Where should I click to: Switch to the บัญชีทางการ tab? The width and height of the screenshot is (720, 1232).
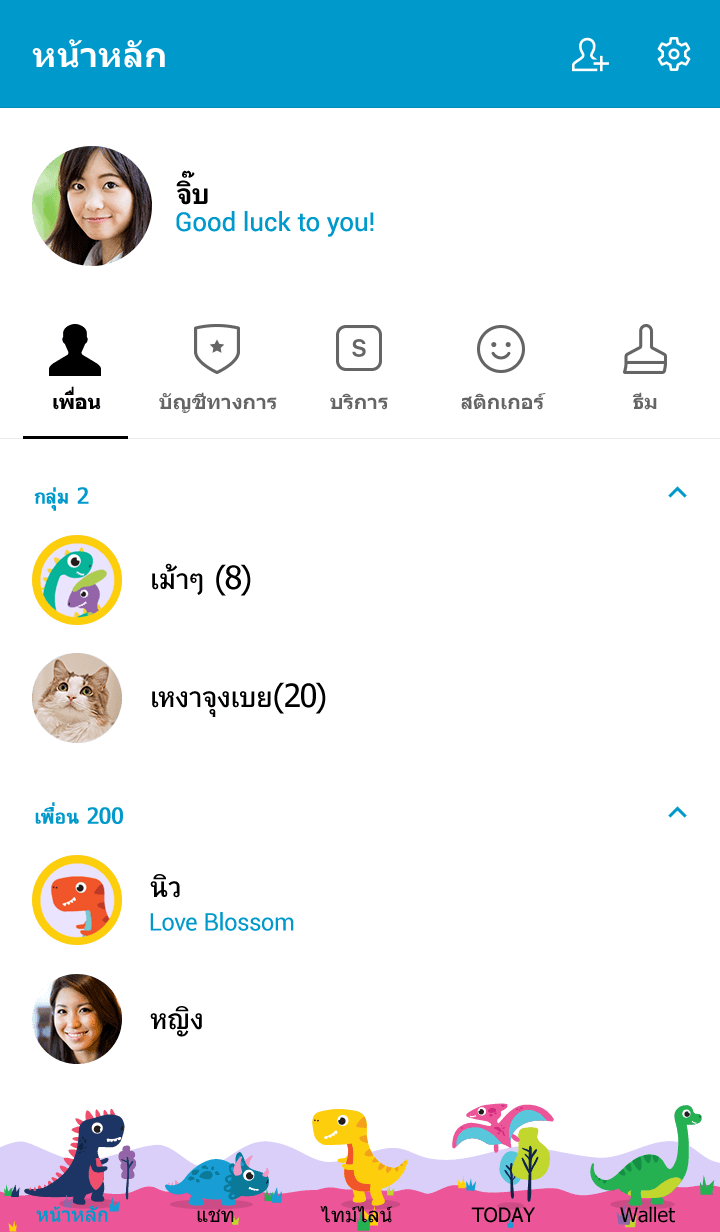point(217,370)
